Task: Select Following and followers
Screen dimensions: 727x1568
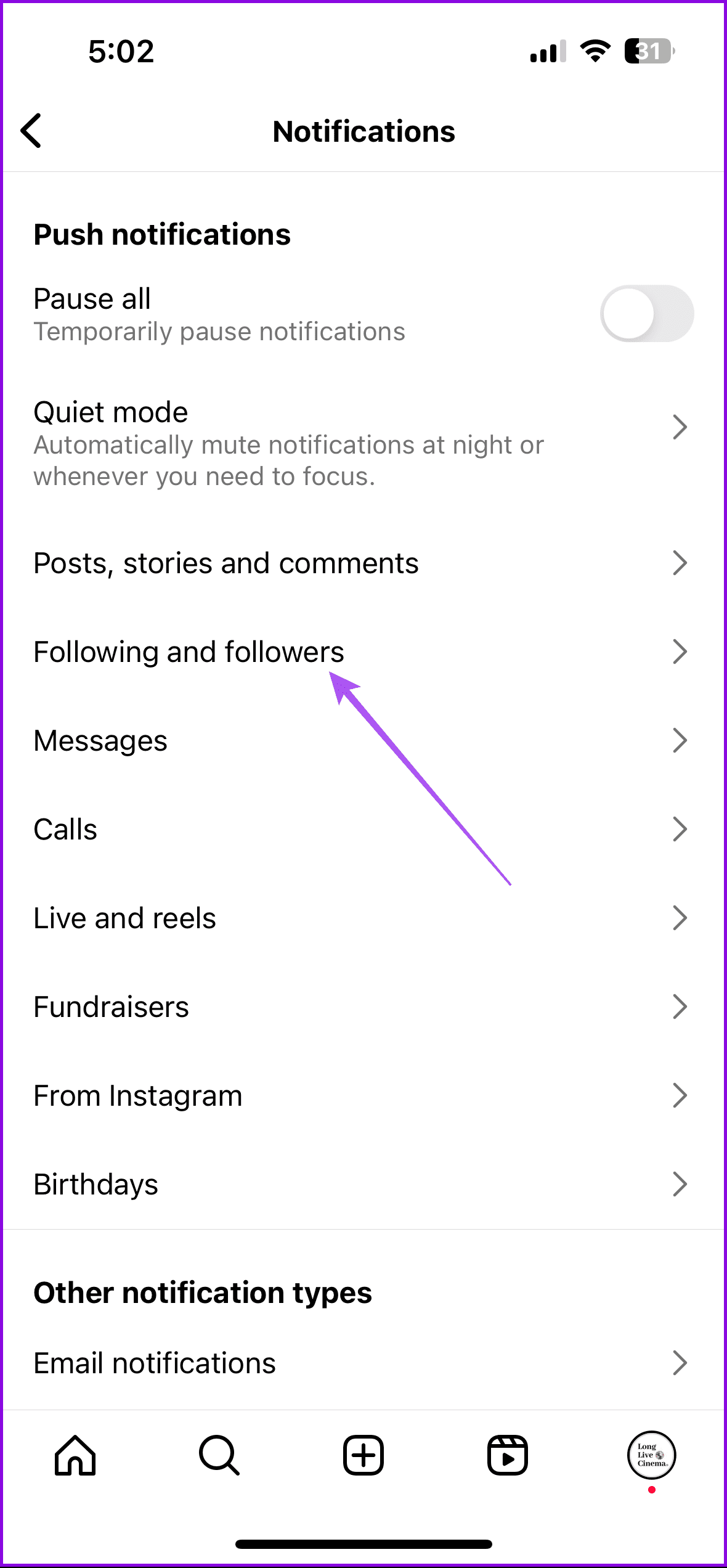Action: [189, 651]
